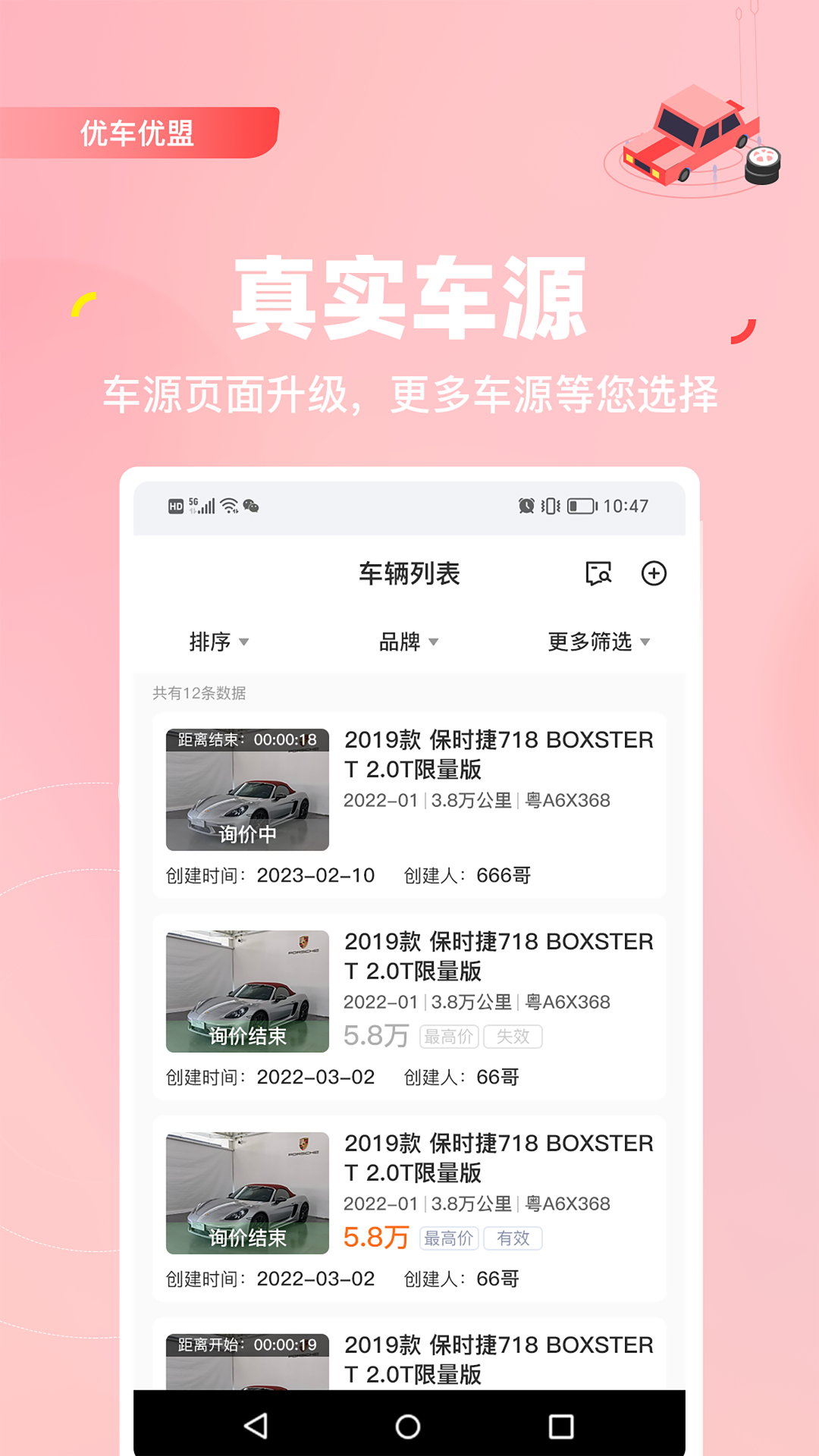Viewport: 819px width, 1456px height.
Task: Tap the WeChat icon in the status bar
Action: [250, 505]
